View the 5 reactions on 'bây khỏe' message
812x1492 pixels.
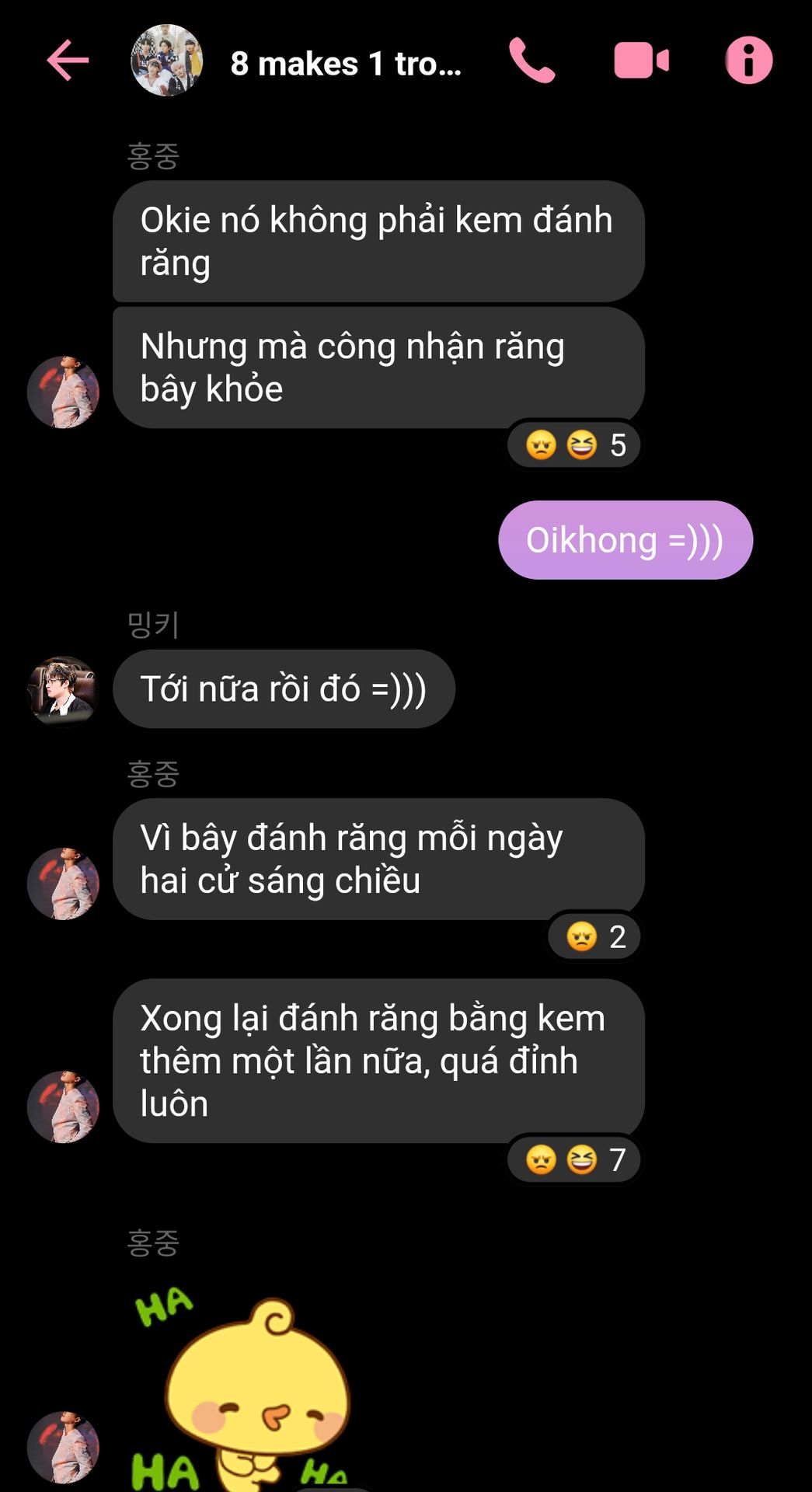[574, 445]
